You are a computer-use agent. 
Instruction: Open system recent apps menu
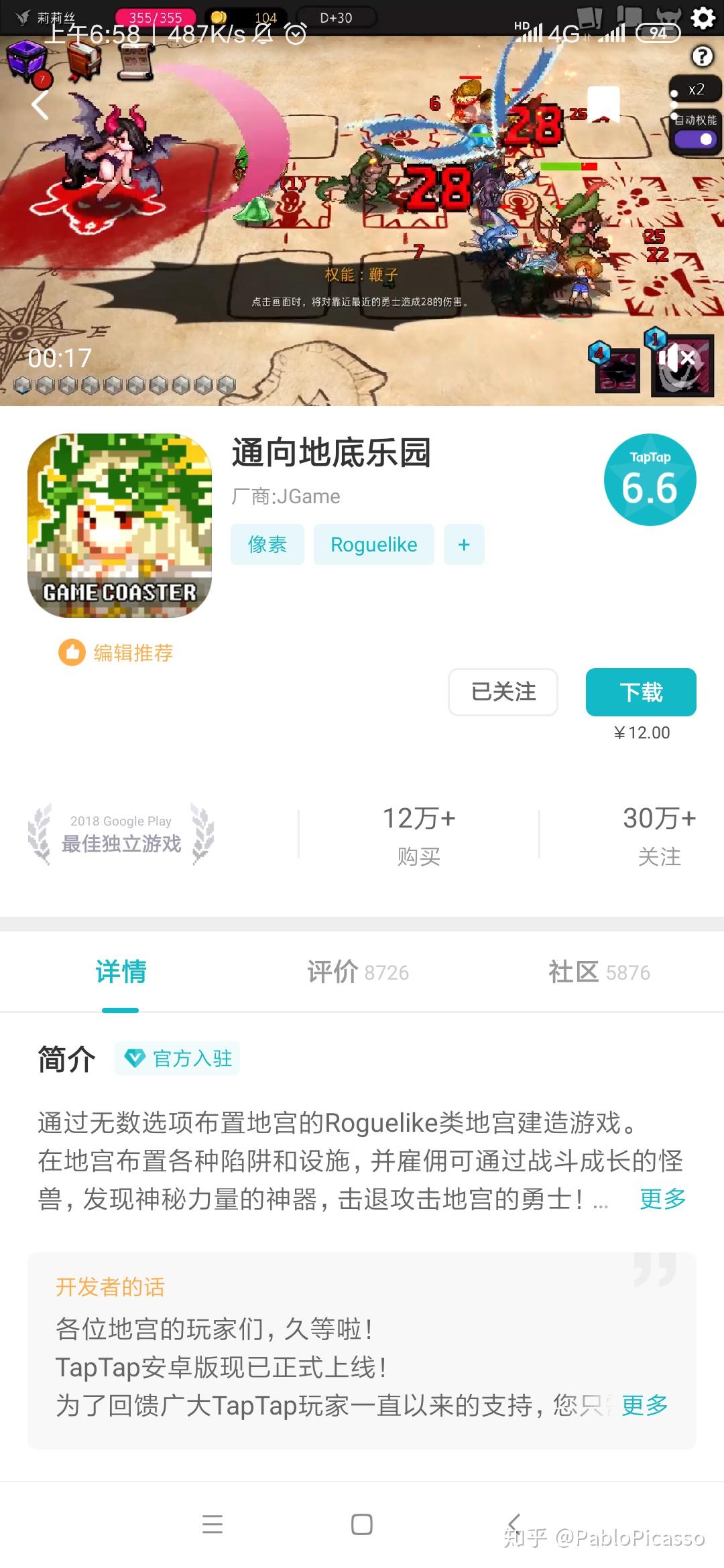pyautogui.click(x=213, y=1524)
